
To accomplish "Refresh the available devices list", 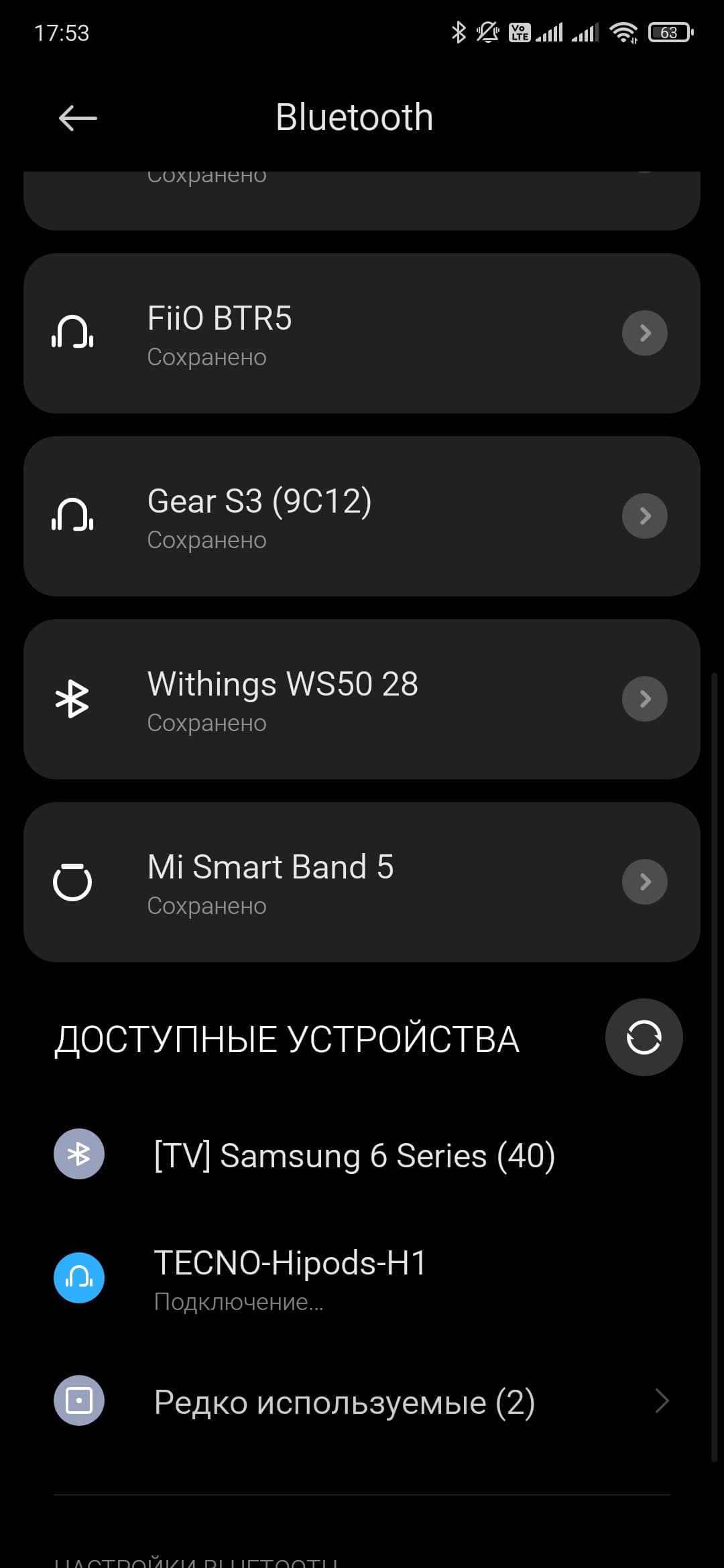I will coord(644,1037).
